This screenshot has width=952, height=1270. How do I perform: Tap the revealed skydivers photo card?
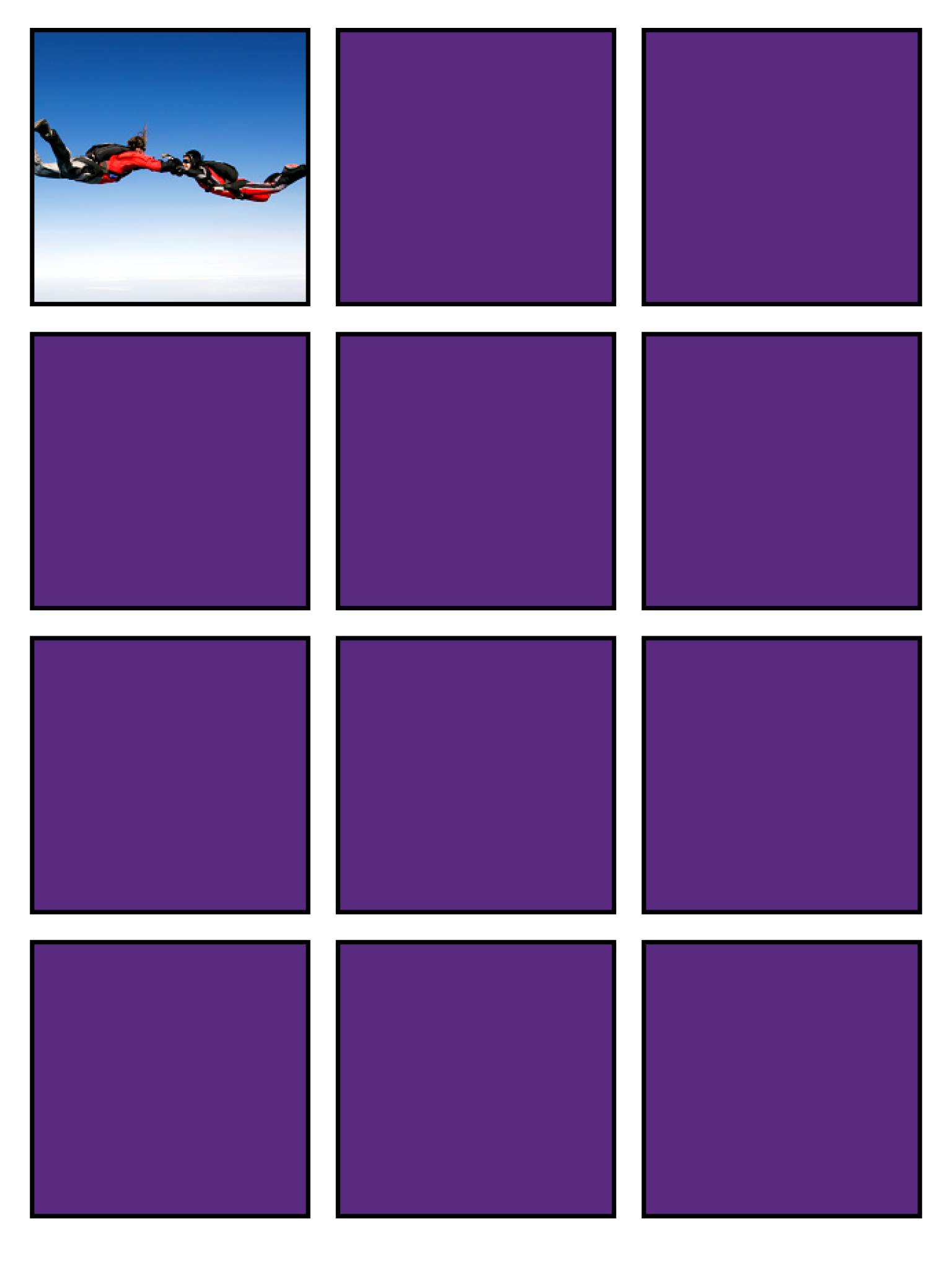(170, 167)
